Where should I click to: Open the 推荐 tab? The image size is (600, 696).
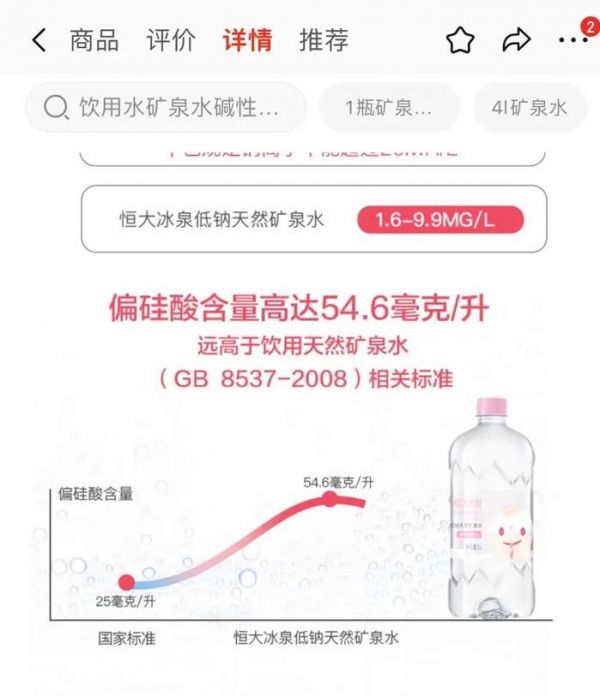[324, 40]
